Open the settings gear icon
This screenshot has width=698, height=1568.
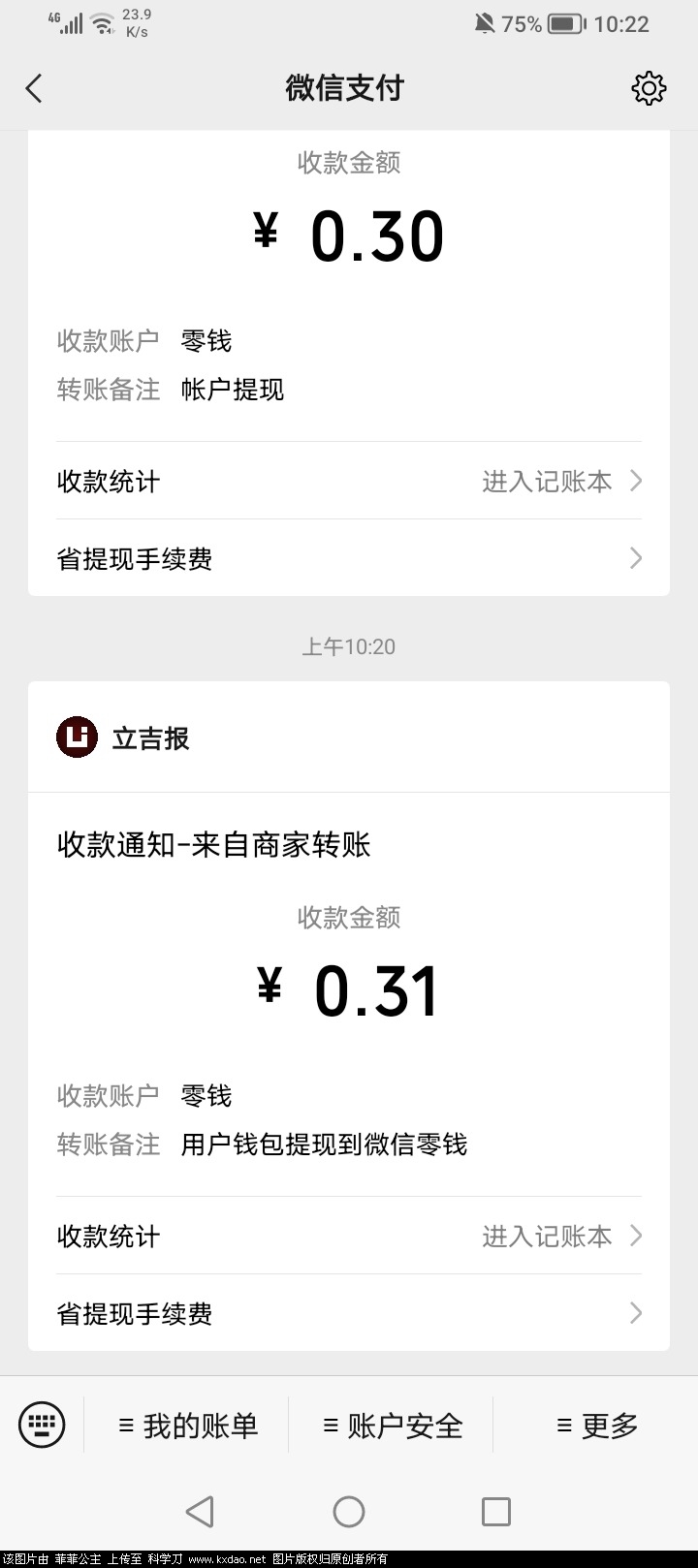coord(649,88)
